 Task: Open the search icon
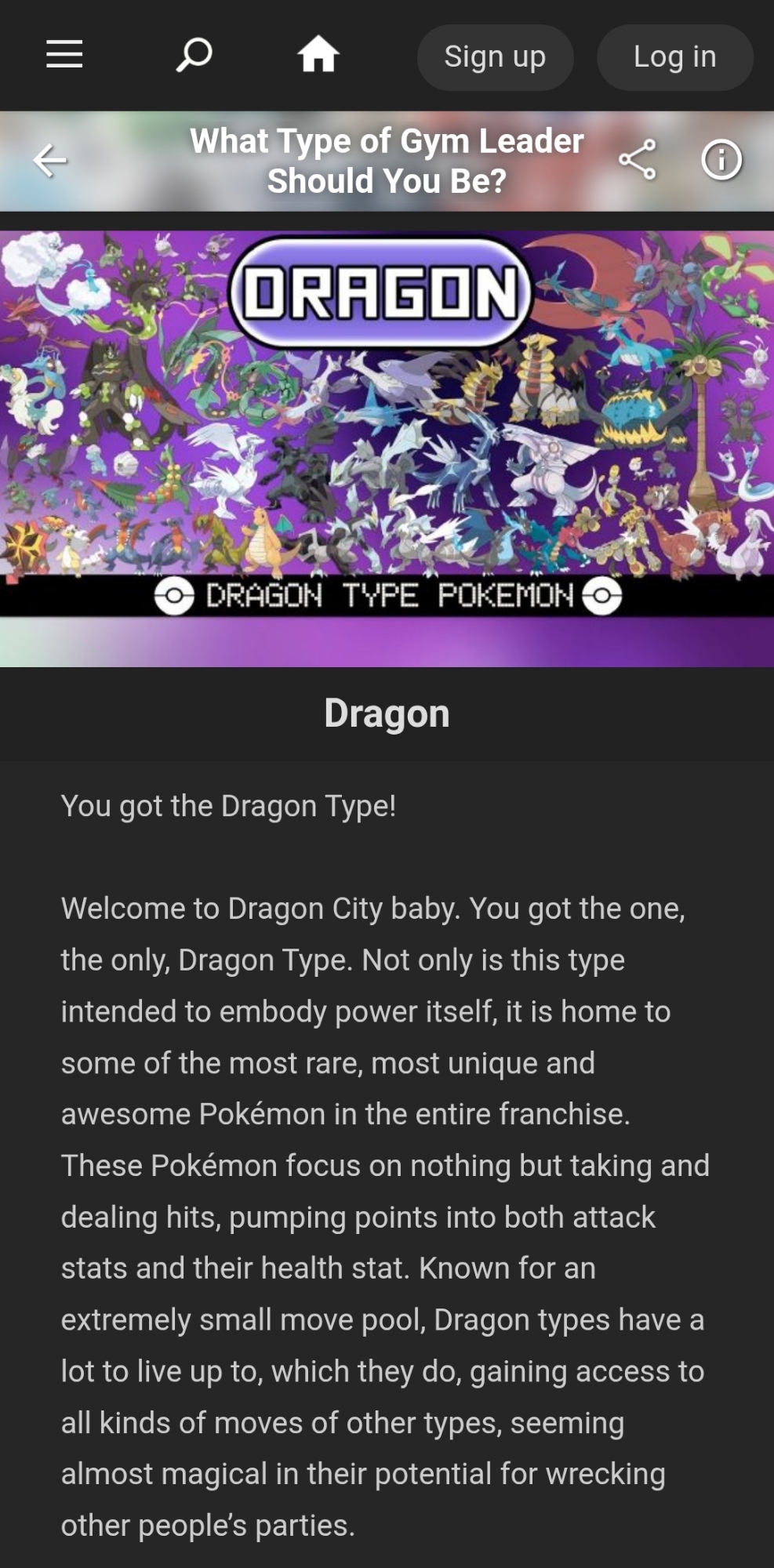194,55
